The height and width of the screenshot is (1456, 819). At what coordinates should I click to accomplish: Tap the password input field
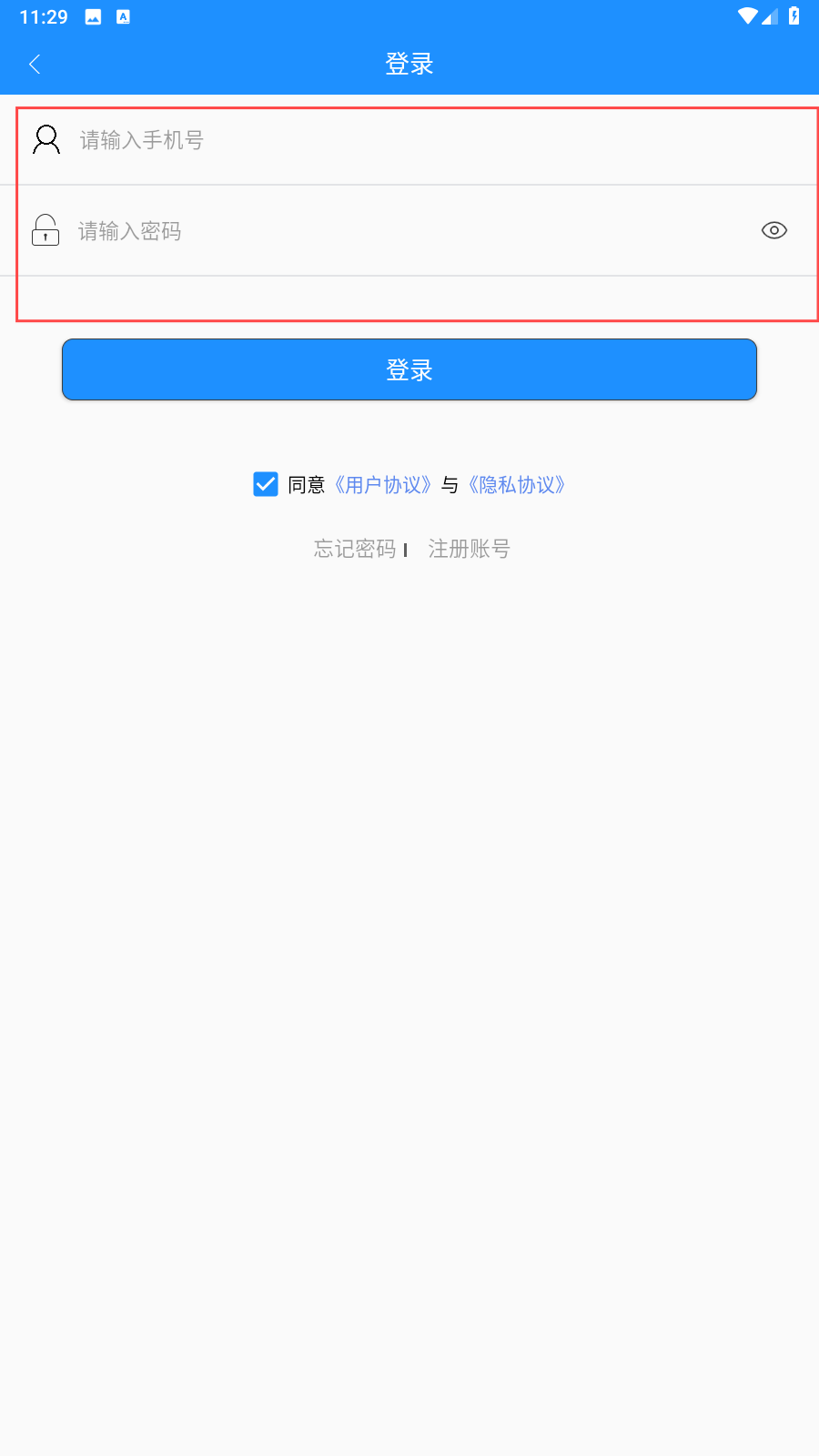pyautogui.click(x=409, y=231)
